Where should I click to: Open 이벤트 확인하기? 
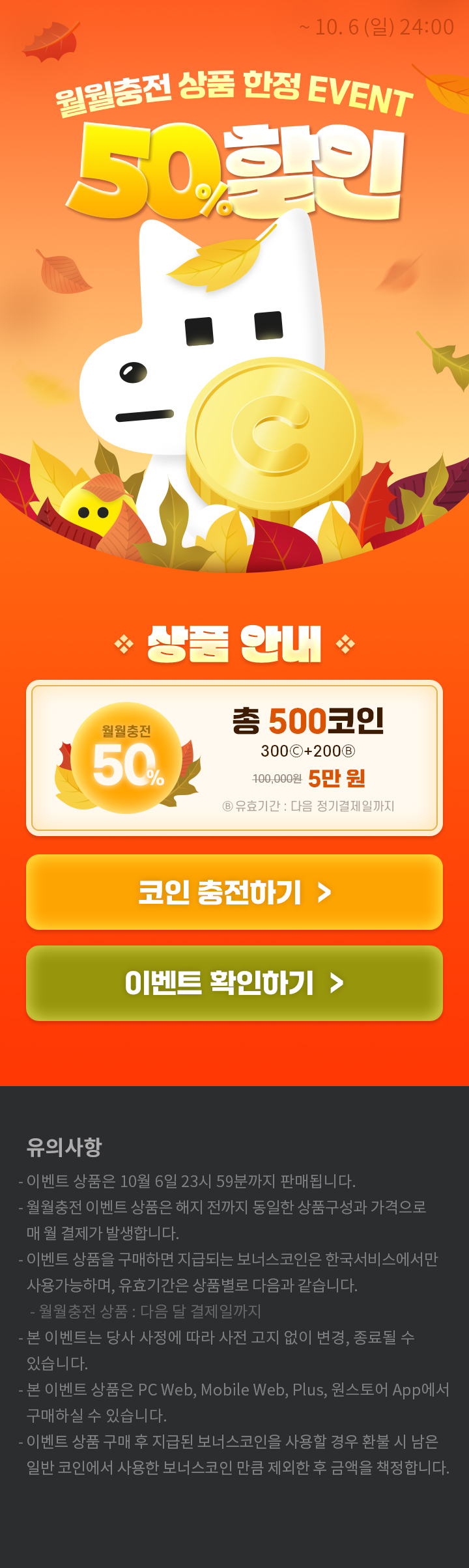(234, 983)
